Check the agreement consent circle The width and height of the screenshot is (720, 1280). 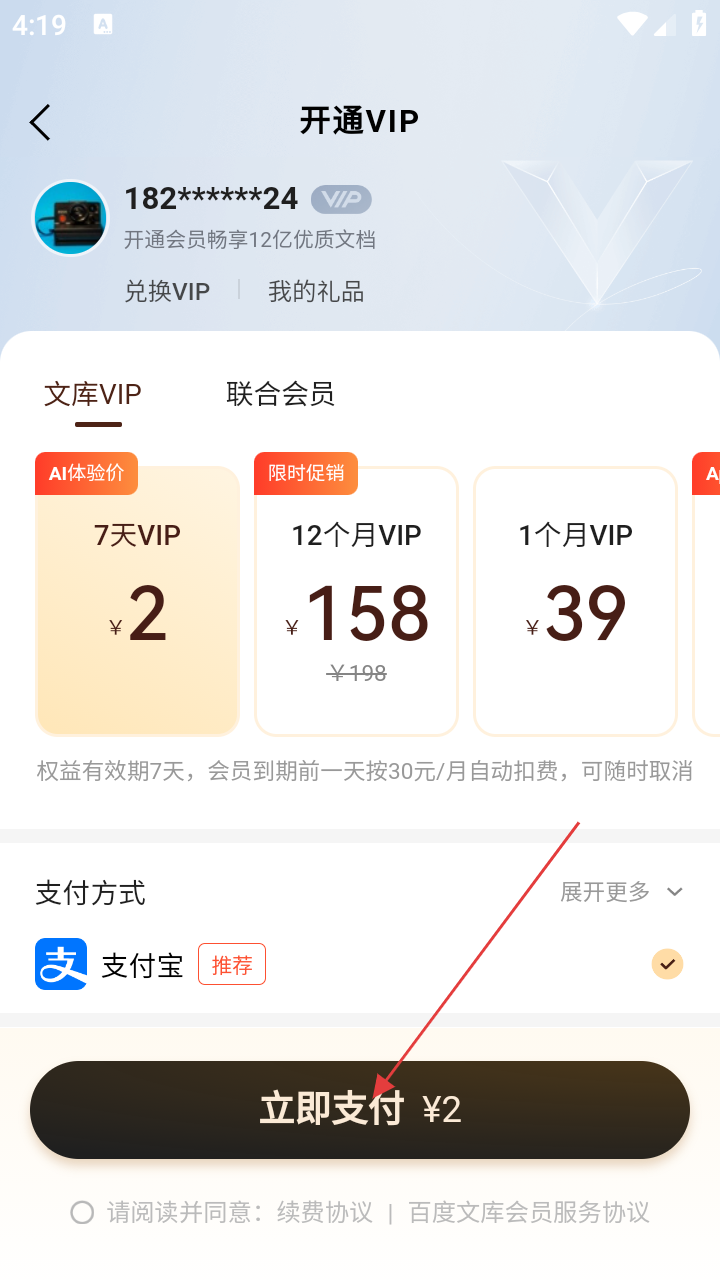82,1213
